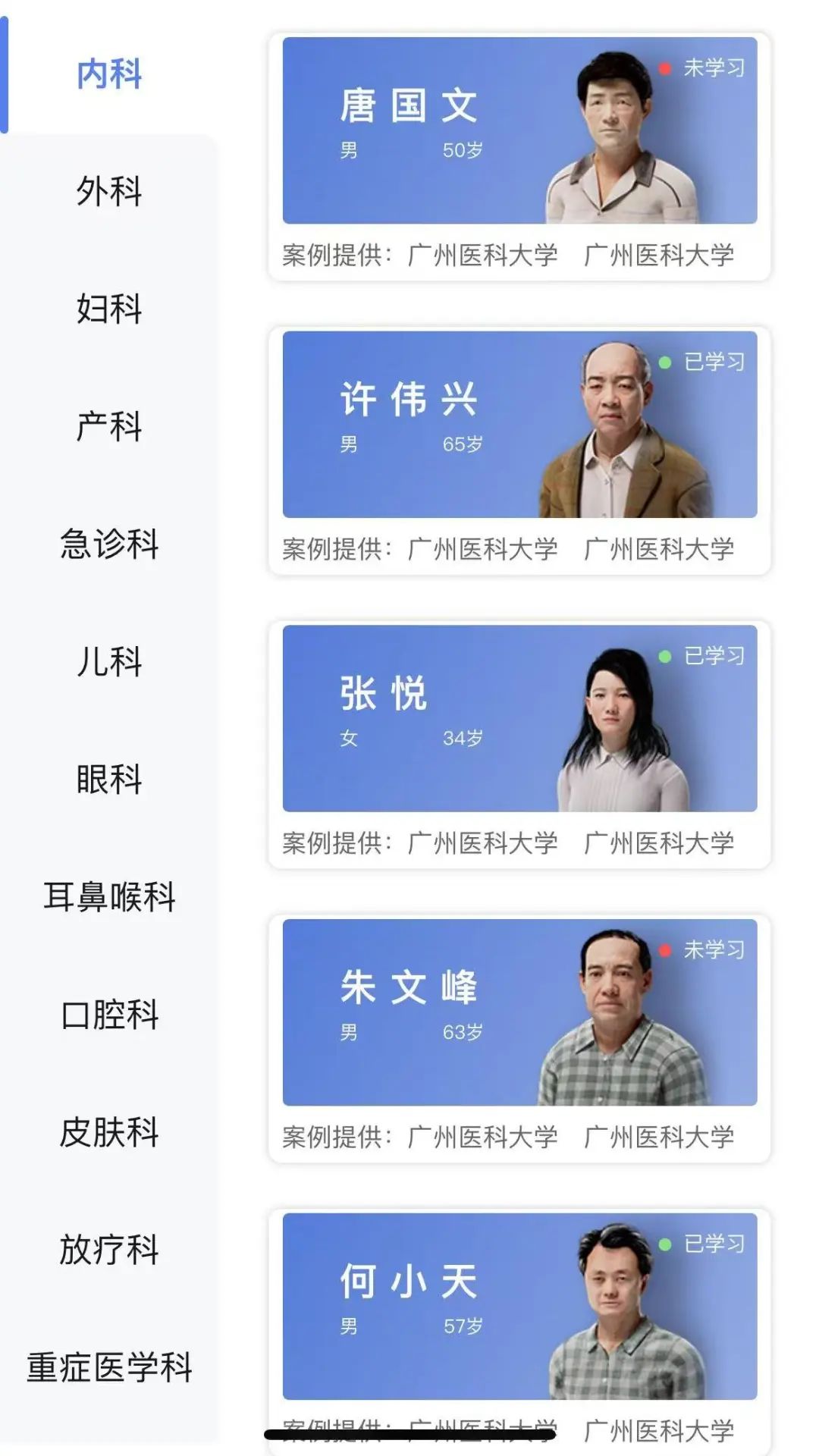Screen dimensions: 819x1456
Task: Open patient case 许伟兴
Action: (519, 425)
